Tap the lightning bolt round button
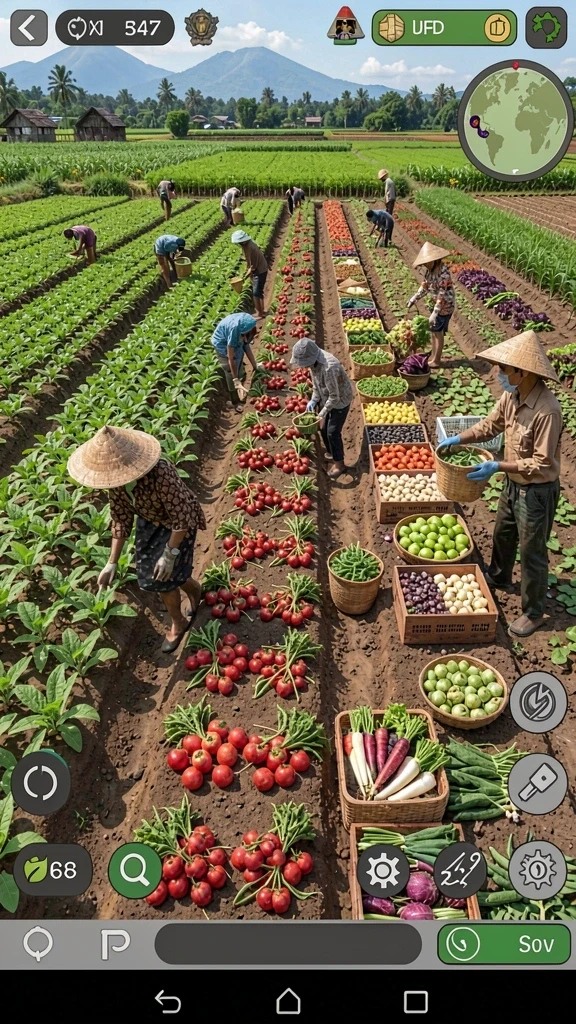Image resolution: width=576 pixels, height=1024 pixels. pos(538,702)
